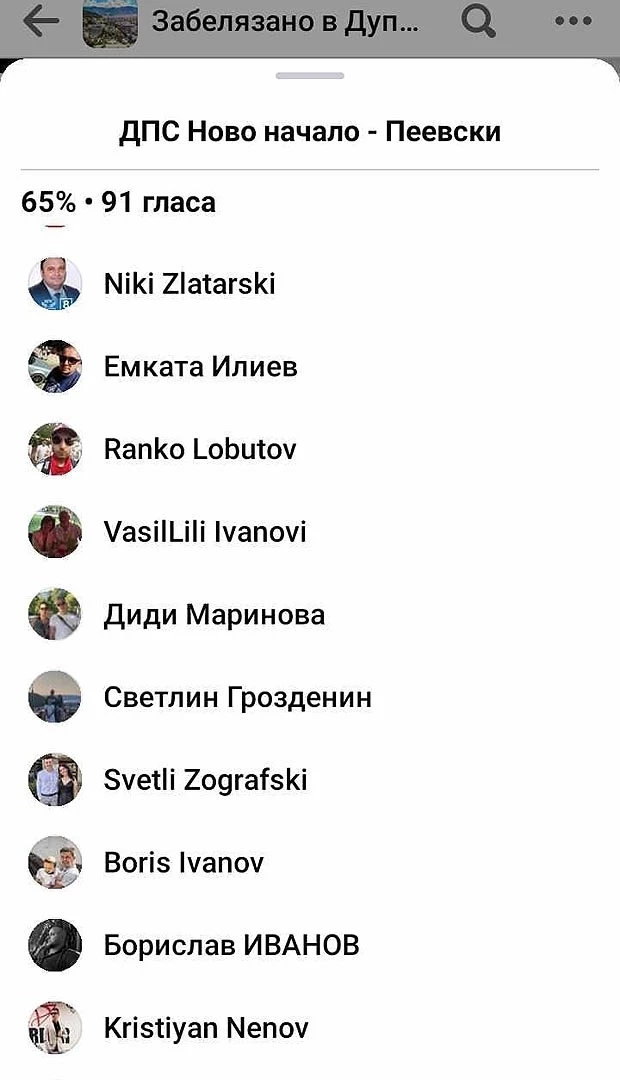Select voter Boris Ivanov

coord(183,863)
